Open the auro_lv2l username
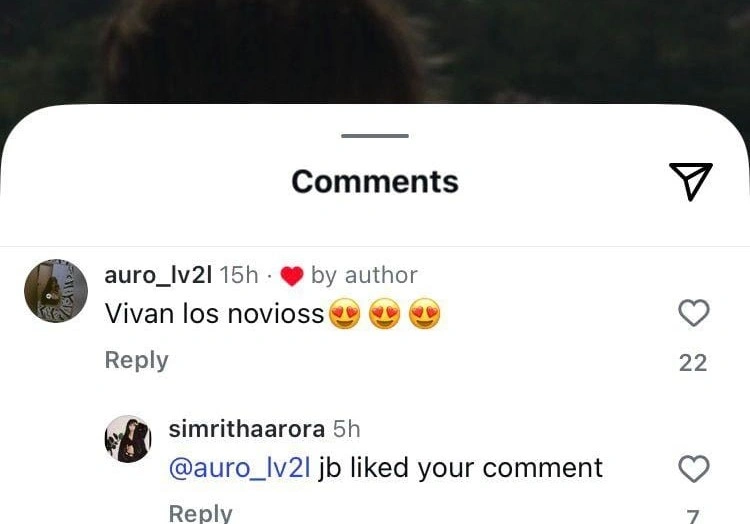 (x=157, y=275)
